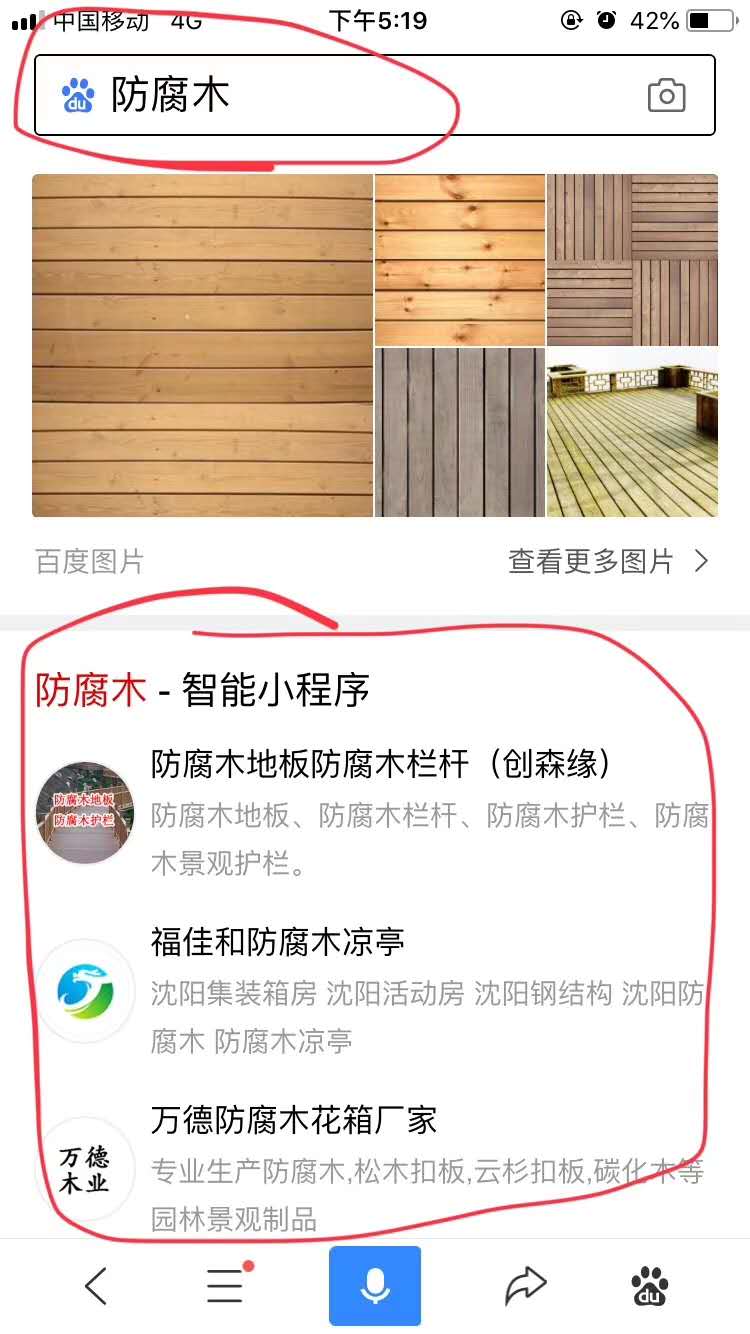Go back with the bottom arrow

(x=96, y=1286)
